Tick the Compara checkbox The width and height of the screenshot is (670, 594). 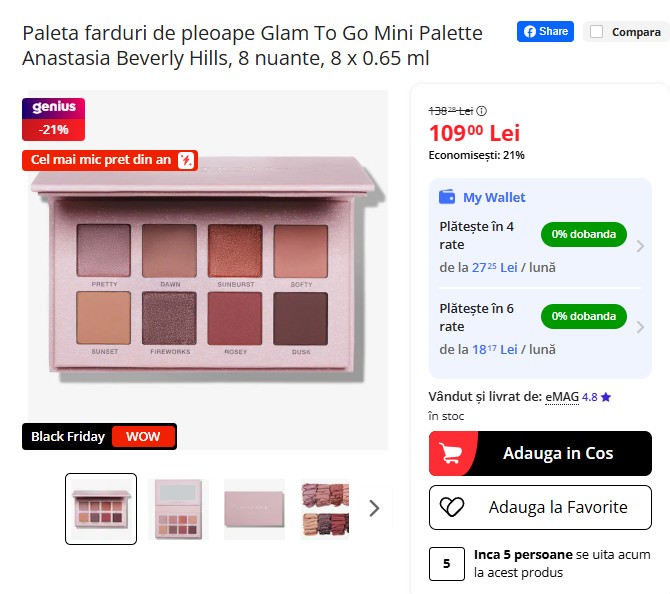click(597, 32)
